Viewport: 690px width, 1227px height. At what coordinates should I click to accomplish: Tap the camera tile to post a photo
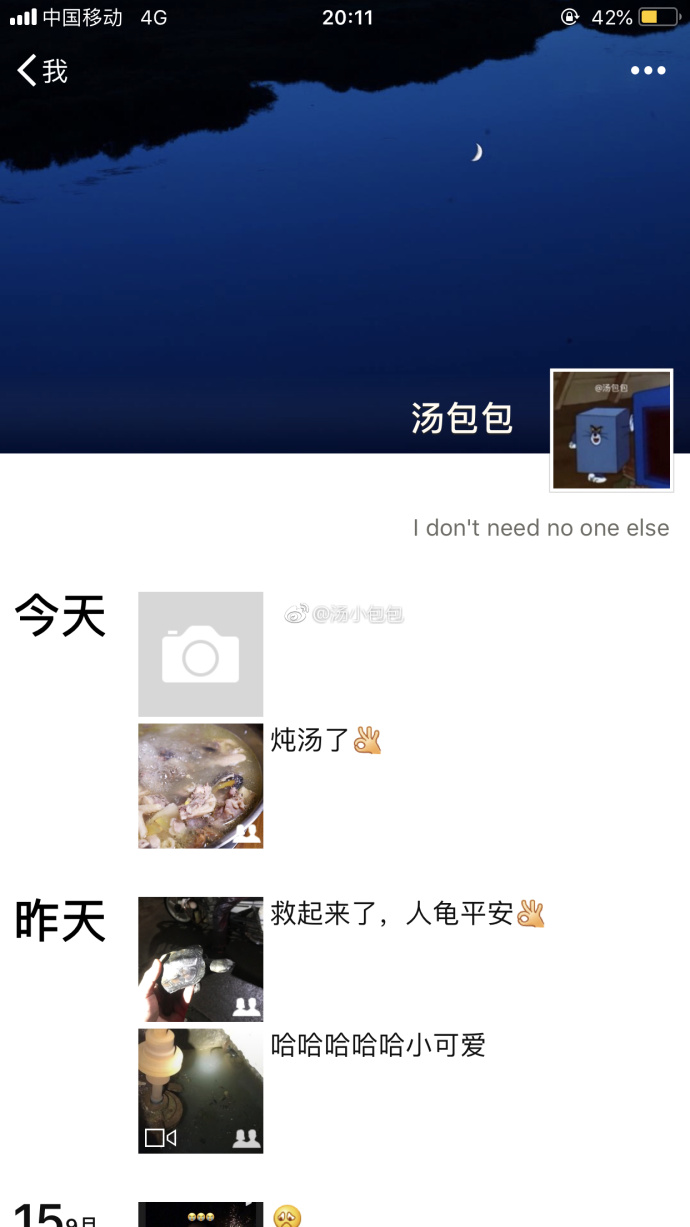pyautogui.click(x=200, y=654)
